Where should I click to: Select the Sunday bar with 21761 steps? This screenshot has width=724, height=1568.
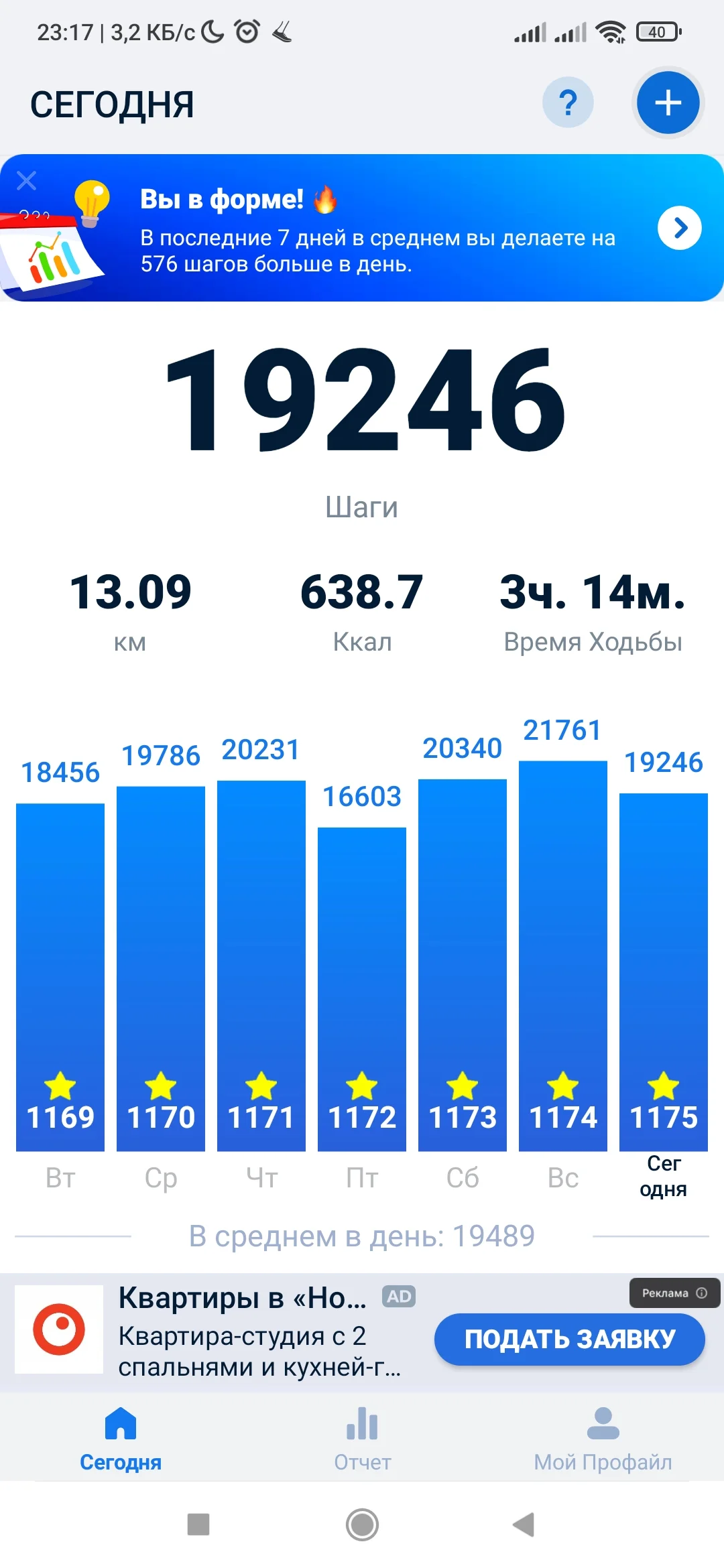click(563, 952)
